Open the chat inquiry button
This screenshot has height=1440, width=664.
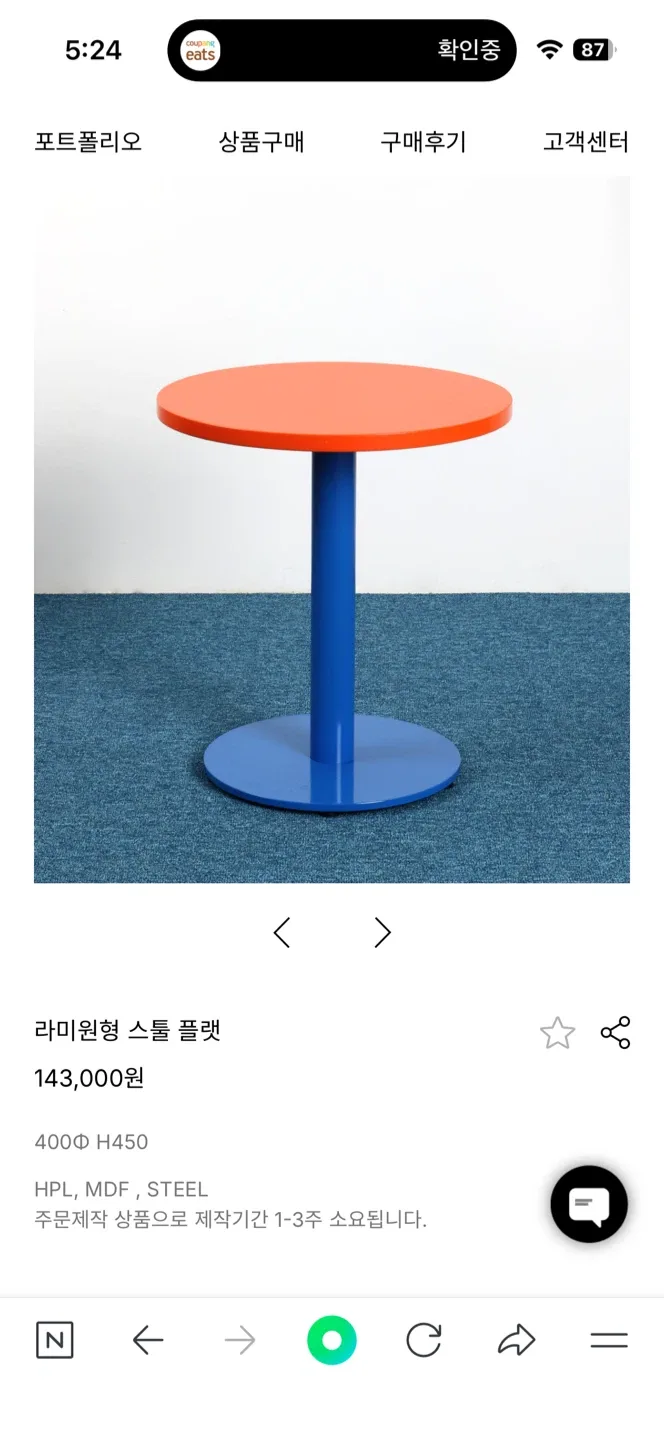click(589, 1204)
